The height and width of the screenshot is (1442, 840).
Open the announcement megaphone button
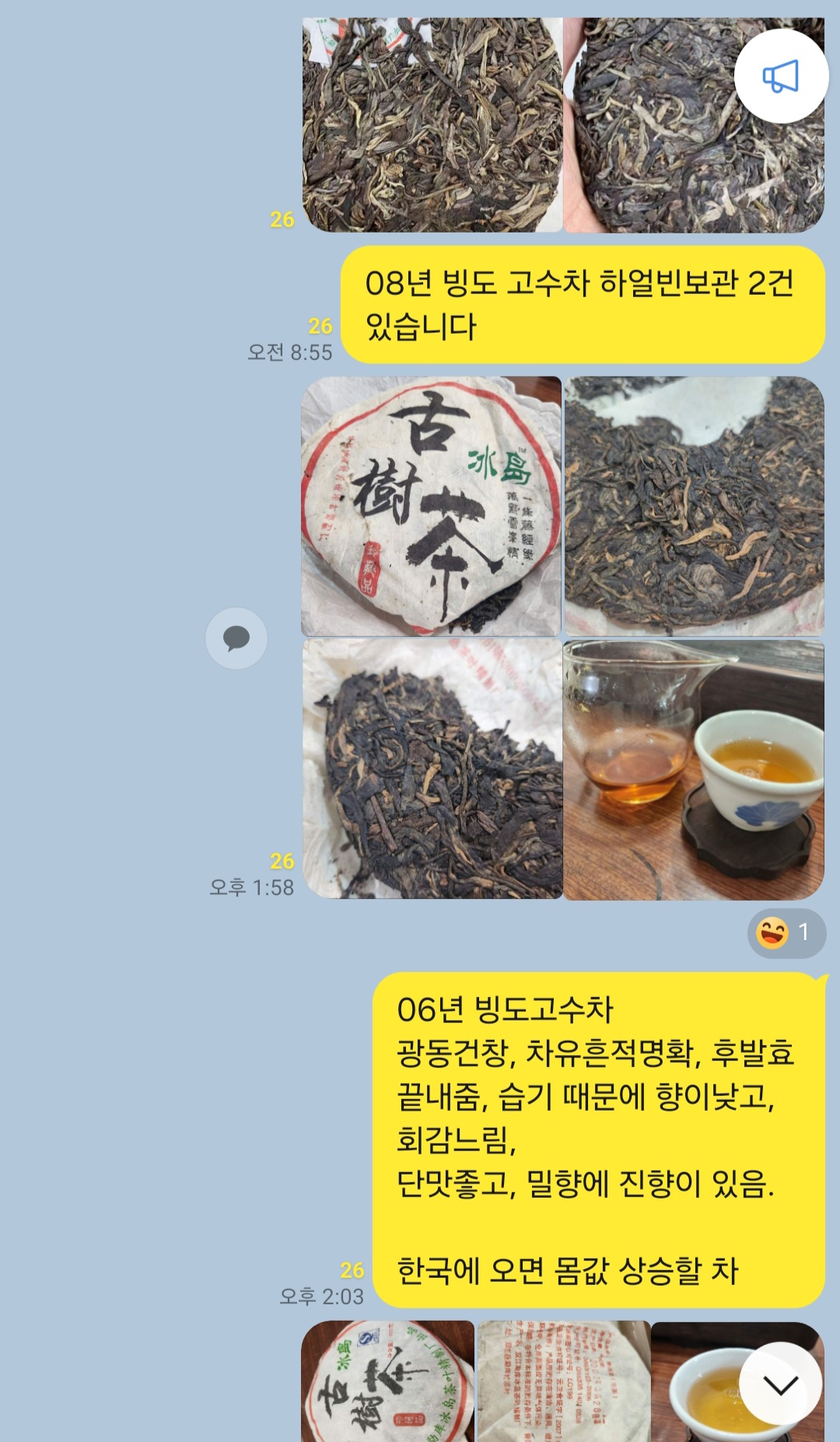pos(780,76)
